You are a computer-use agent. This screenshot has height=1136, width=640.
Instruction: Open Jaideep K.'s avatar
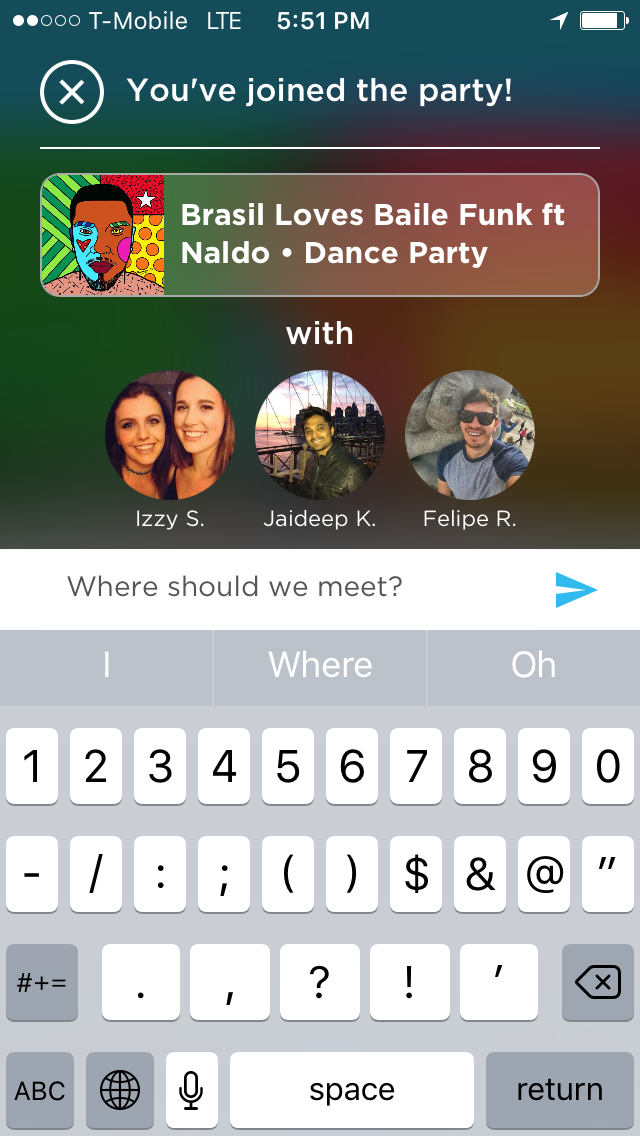(320, 435)
